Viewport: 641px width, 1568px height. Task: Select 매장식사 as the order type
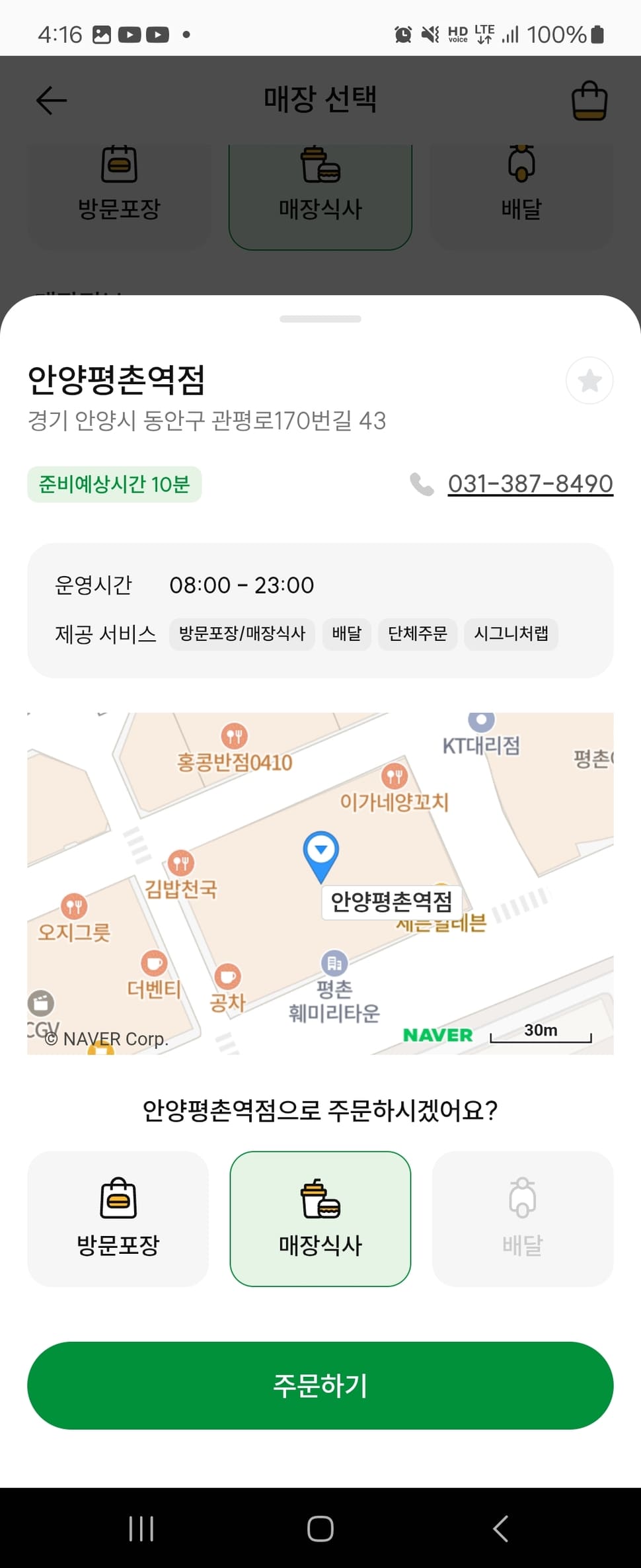click(320, 1219)
